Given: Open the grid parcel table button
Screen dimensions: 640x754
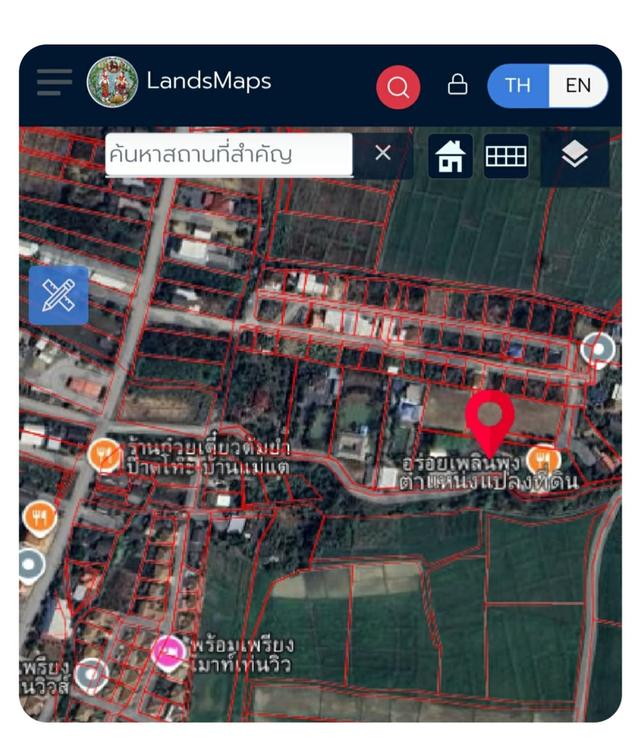Looking at the screenshot, I should 506,156.
